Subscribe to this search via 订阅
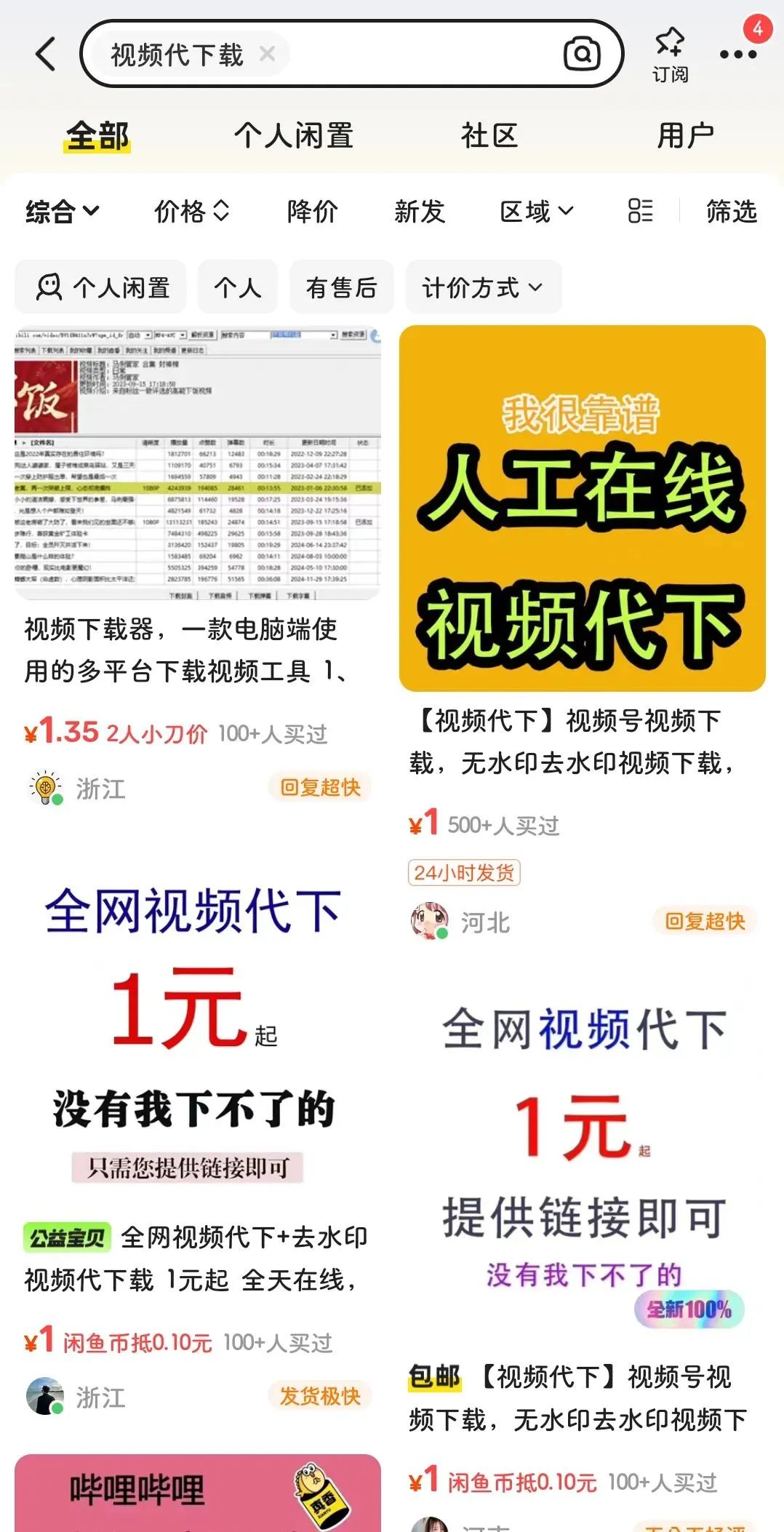This screenshot has width=784, height=1532. point(670,54)
